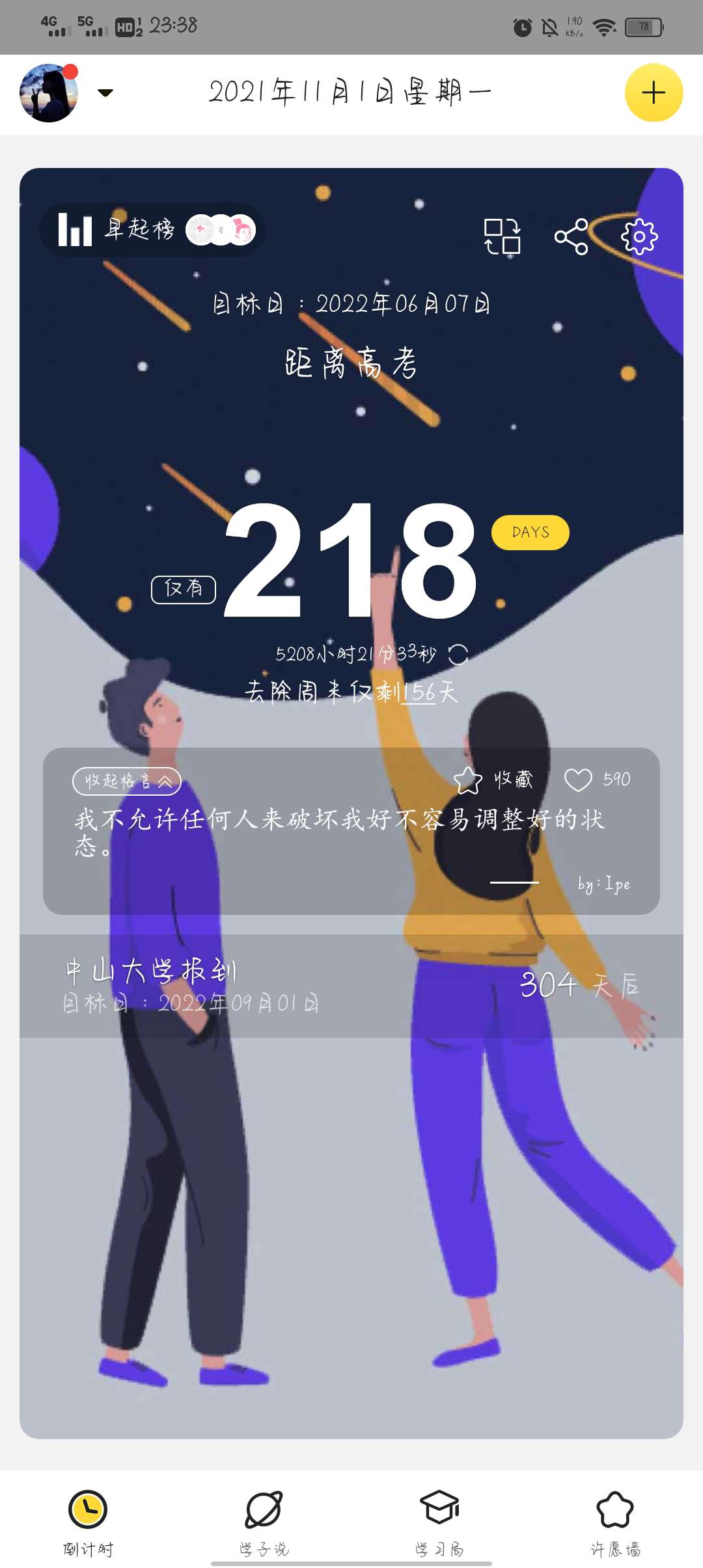703x1568 pixels.
Task: Collapse the 收起格言 quote panel
Action: pos(126,781)
